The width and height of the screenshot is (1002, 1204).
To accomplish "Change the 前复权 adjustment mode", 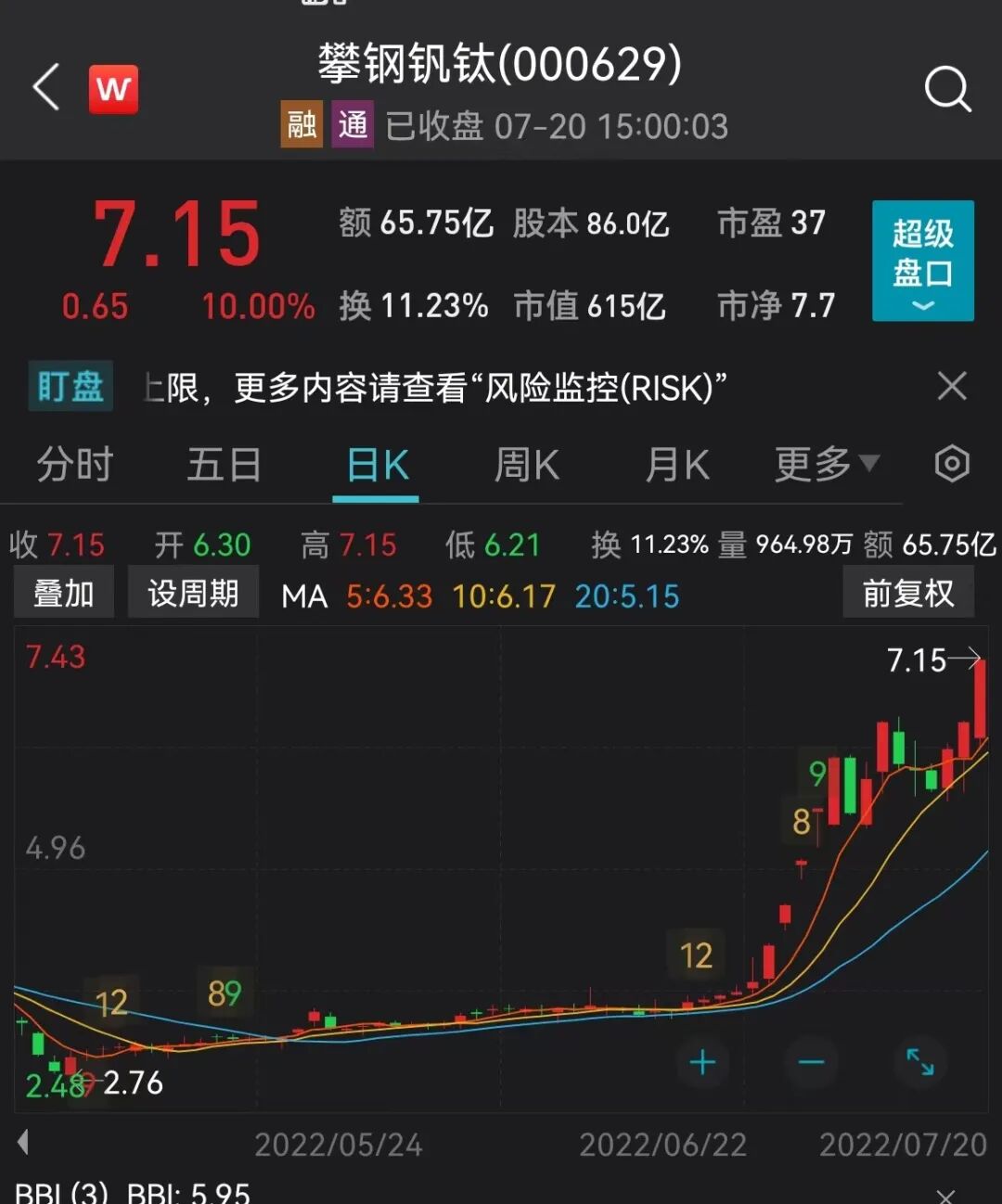I will click(x=907, y=593).
